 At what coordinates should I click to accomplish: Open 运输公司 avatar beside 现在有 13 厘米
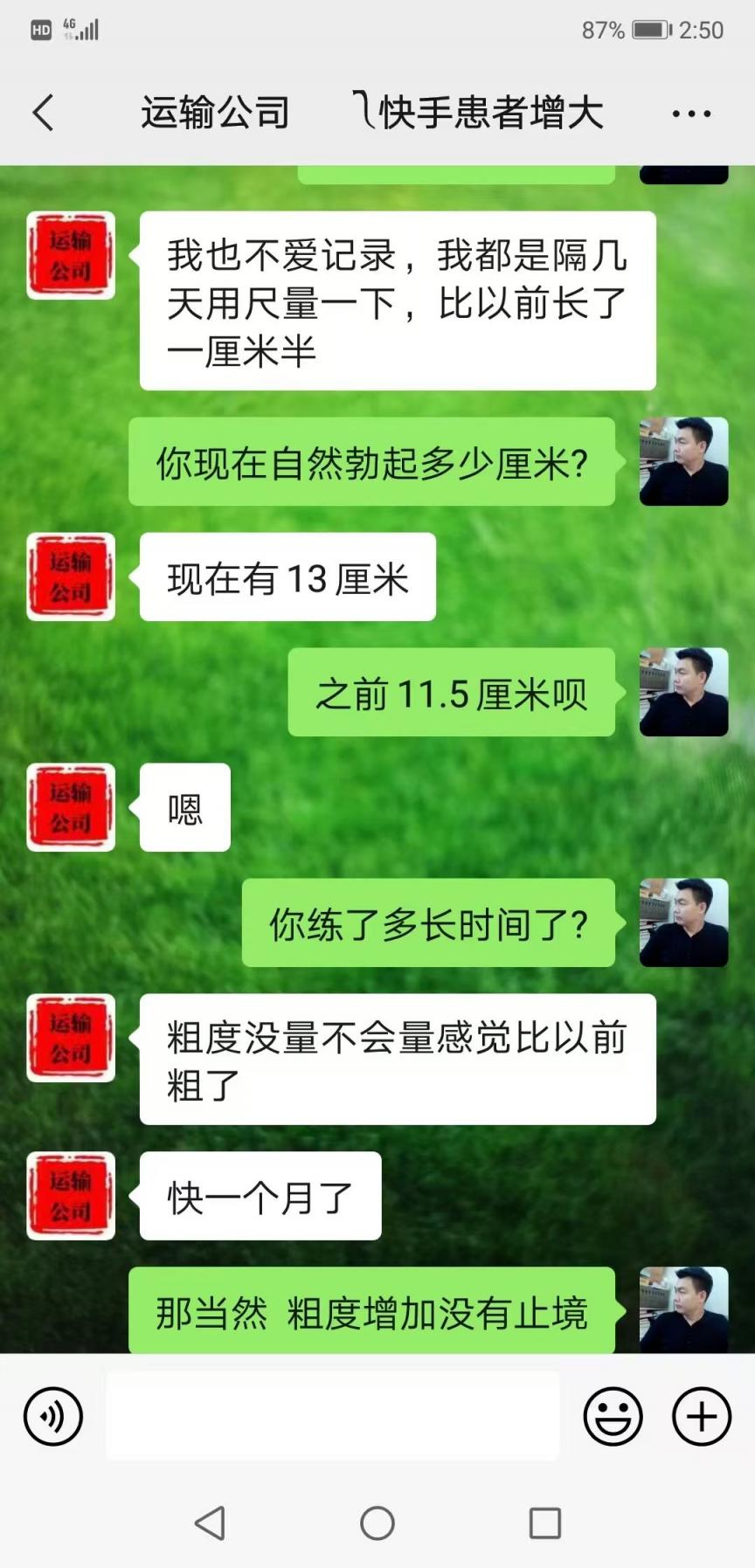pos(71,577)
